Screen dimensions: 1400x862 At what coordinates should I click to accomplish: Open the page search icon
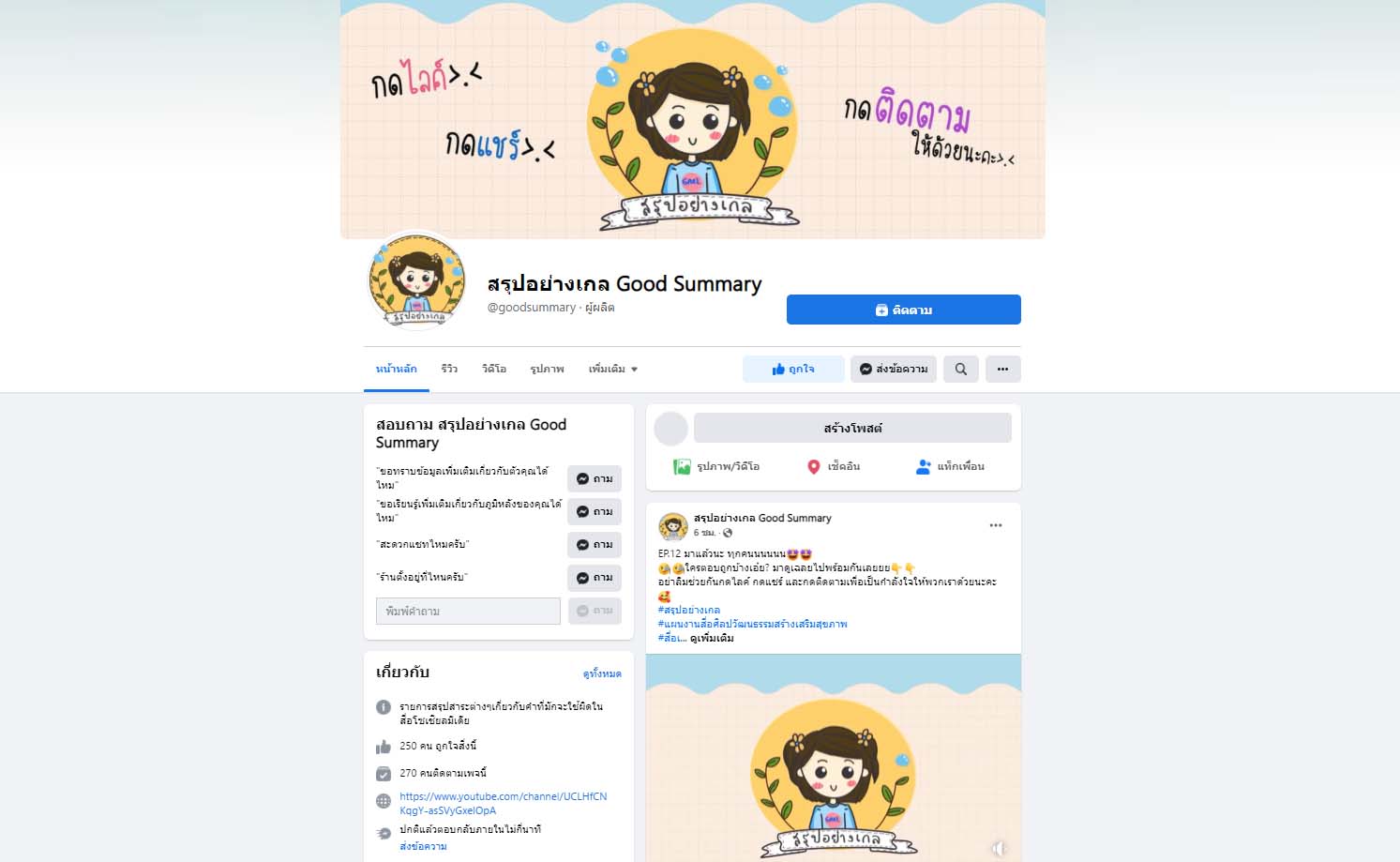click(960, 369)
